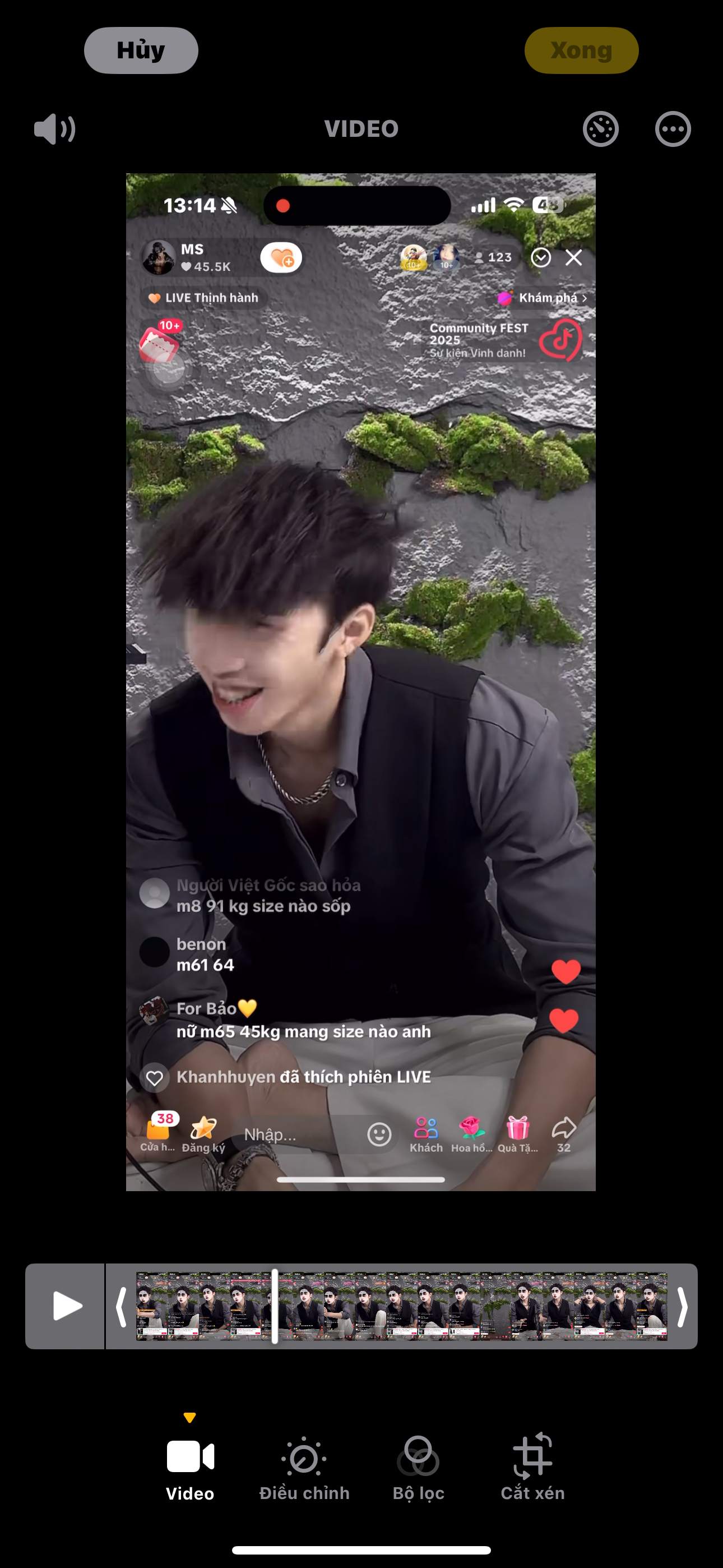Mute the video's sound with the speaker icon
723x1568 pixels.
click(x=55, y=129)
